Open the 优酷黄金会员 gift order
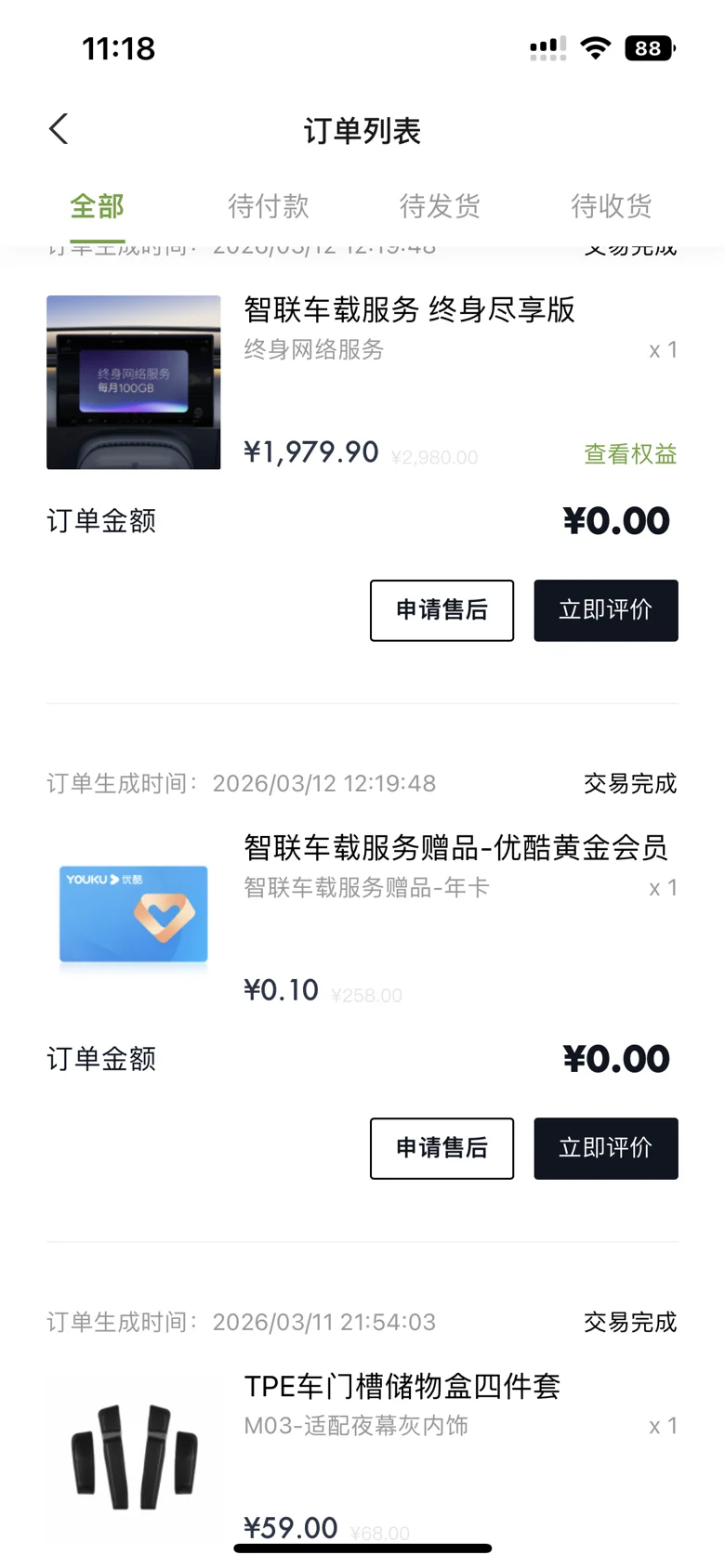 [x=455, y=848]
